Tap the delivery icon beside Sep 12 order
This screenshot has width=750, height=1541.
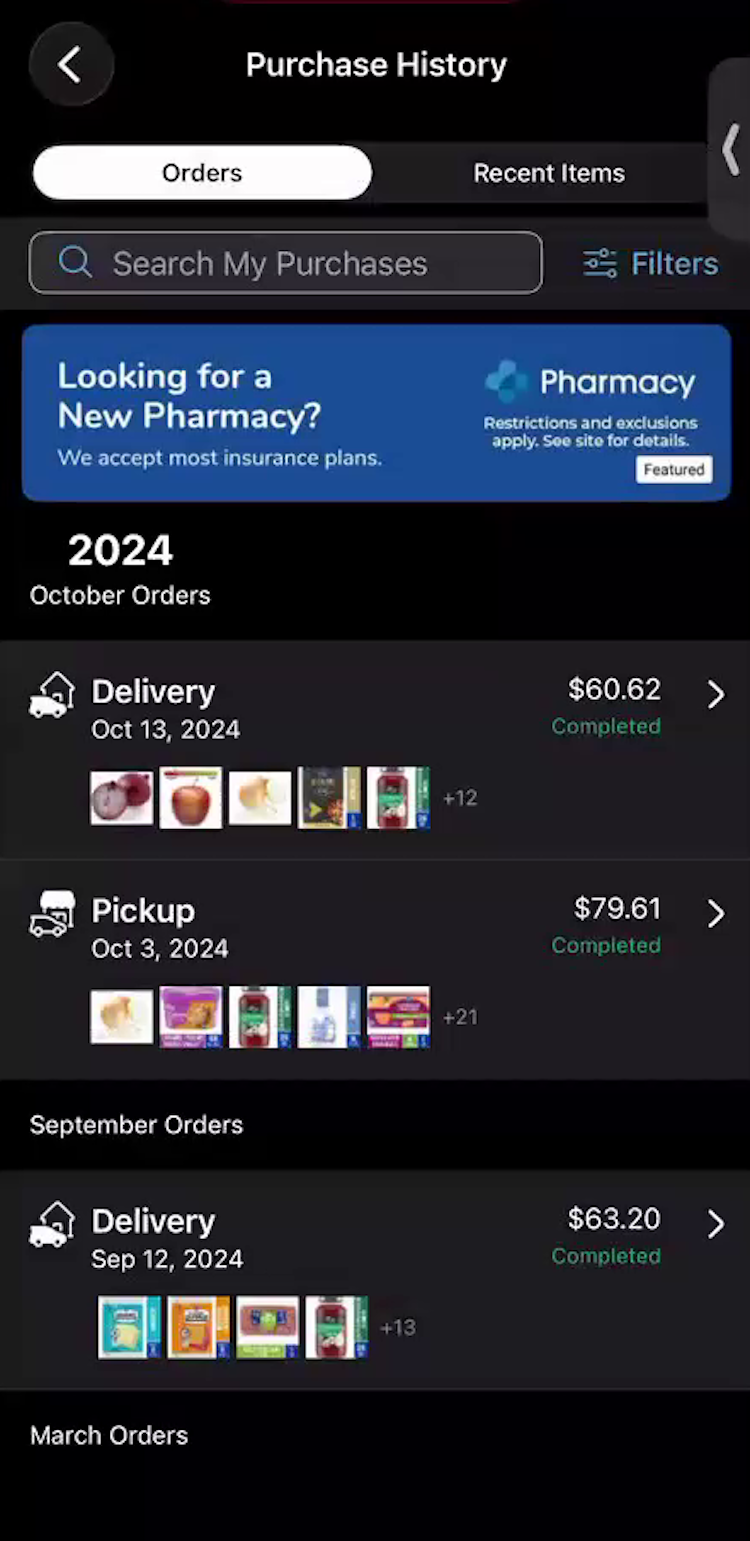pyautogui.click(x=51, y=1224)
